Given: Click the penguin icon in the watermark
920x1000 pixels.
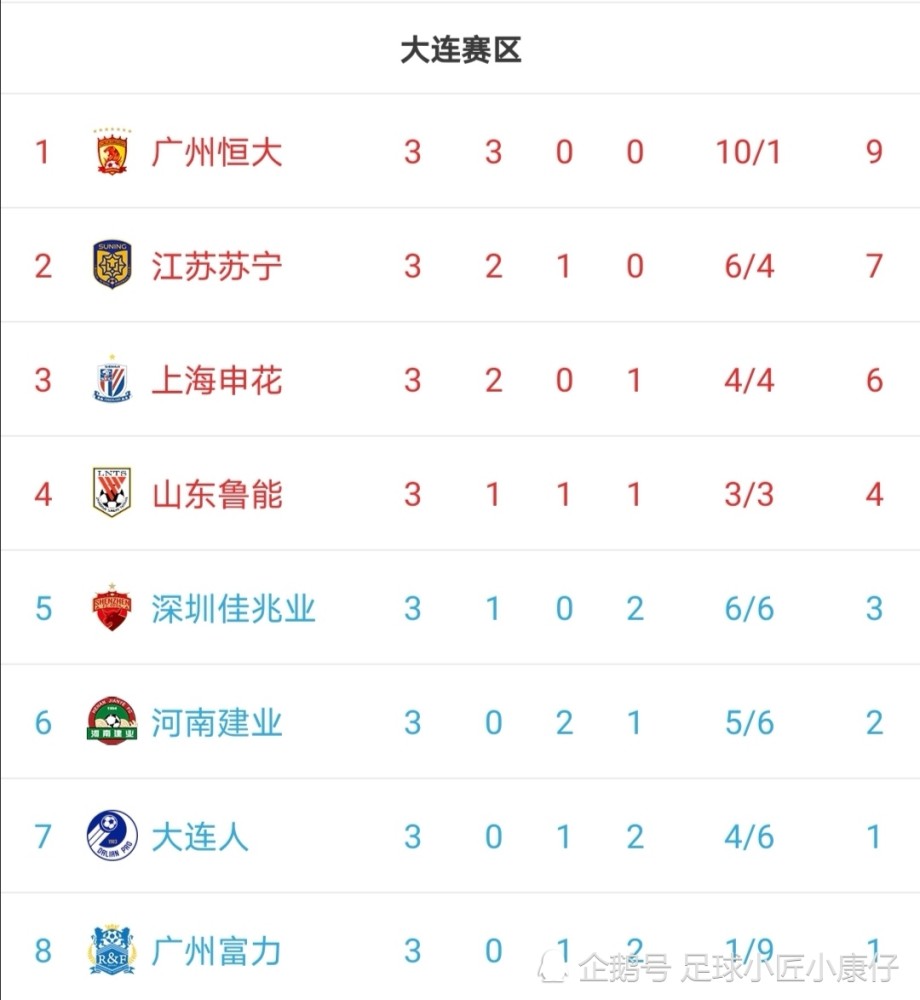Looking at the screenshot, I should coord(551,966).
